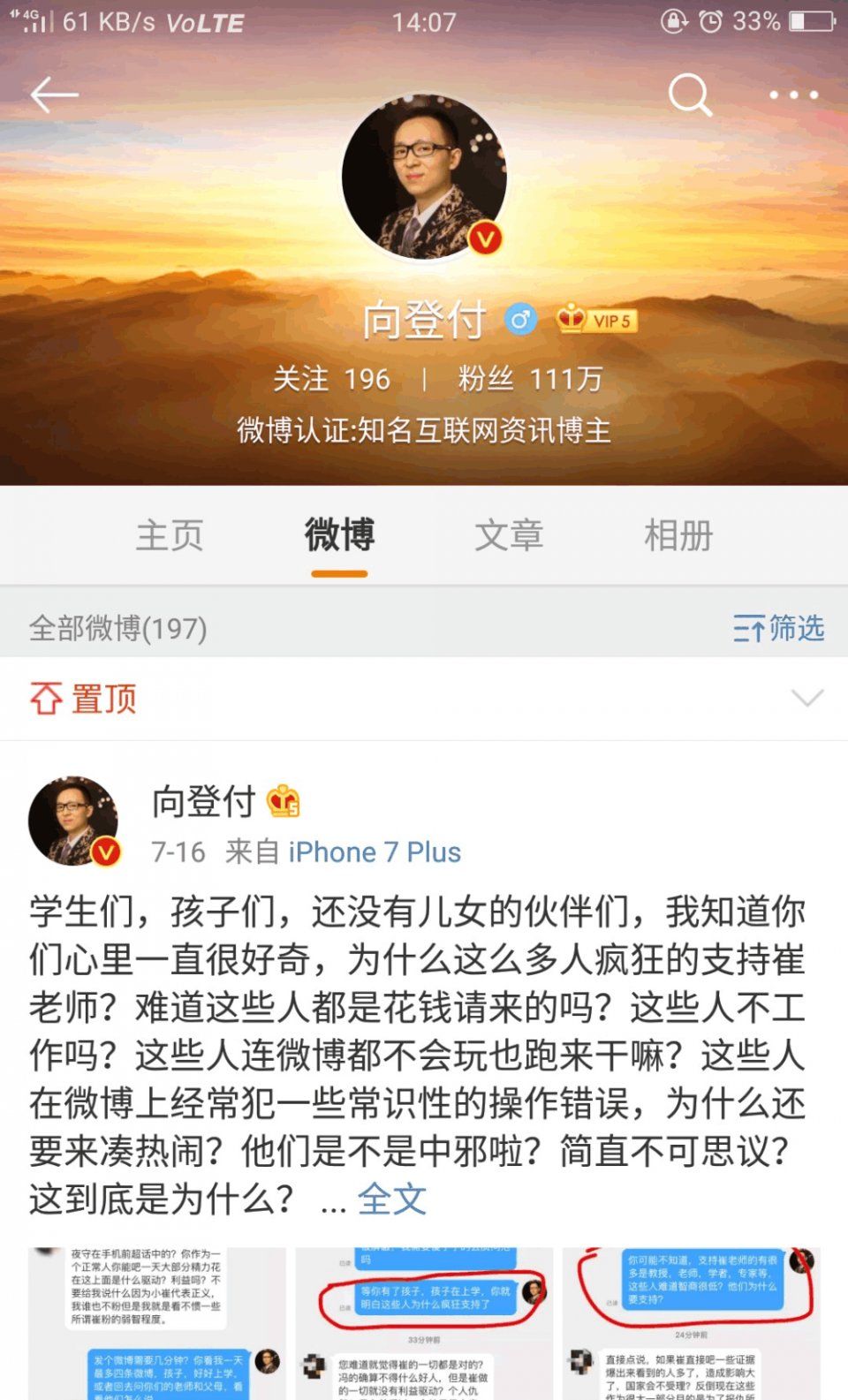
Task: Switch to the 文章 tab
Action: (x=508, y=534)
